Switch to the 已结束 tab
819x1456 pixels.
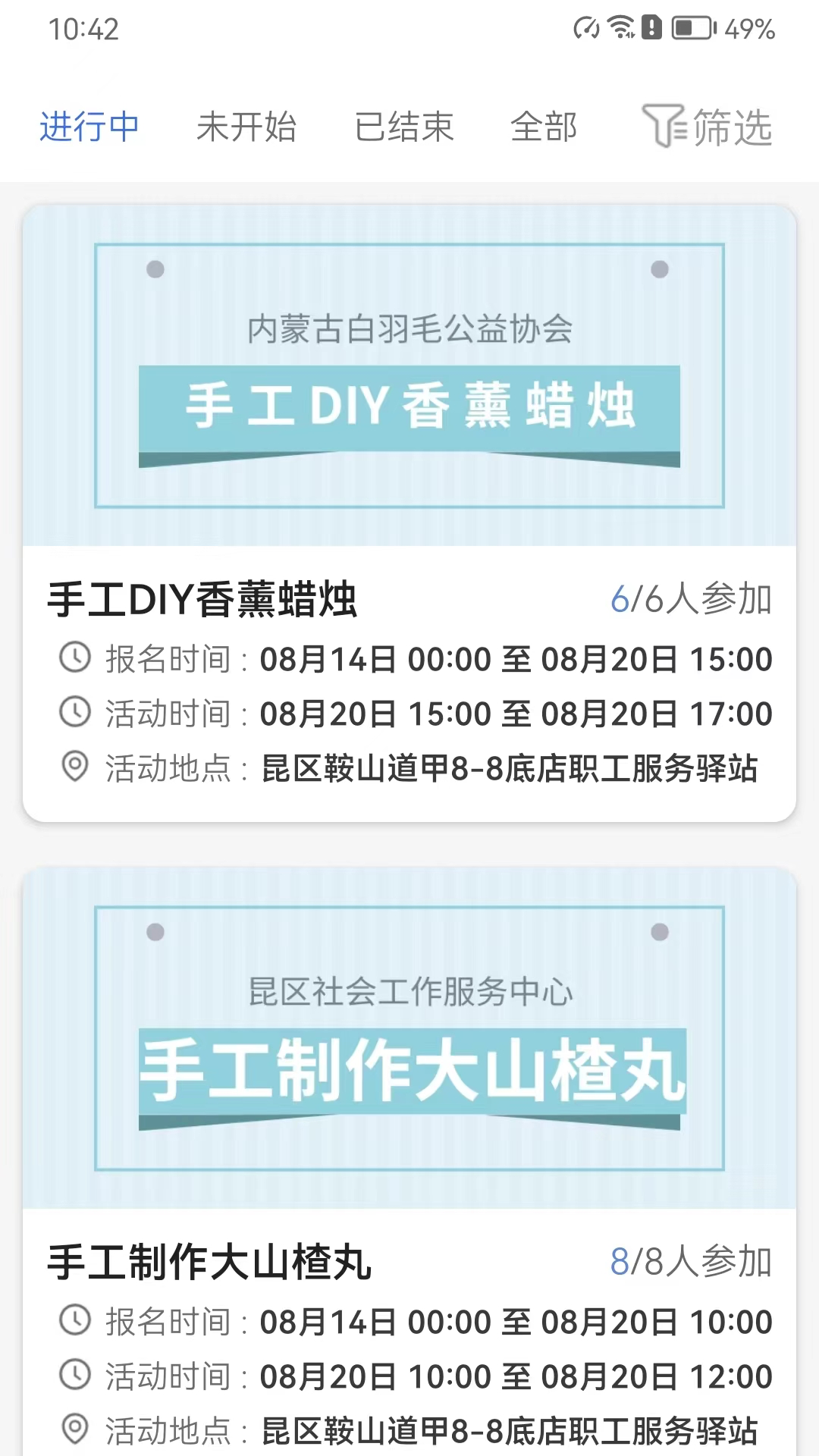[x=406, y=127]
